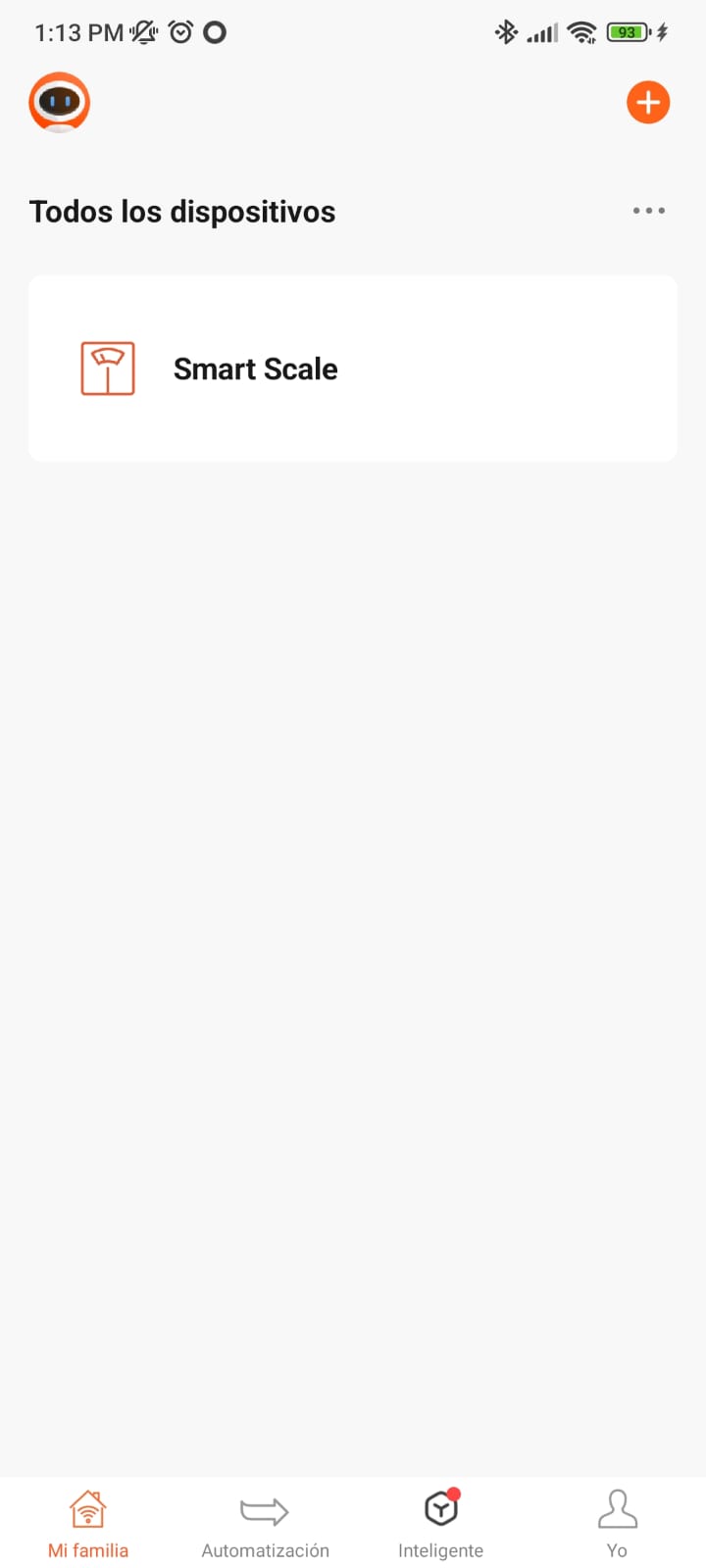Add a new device with the plus button

click(x=648, y=103)
